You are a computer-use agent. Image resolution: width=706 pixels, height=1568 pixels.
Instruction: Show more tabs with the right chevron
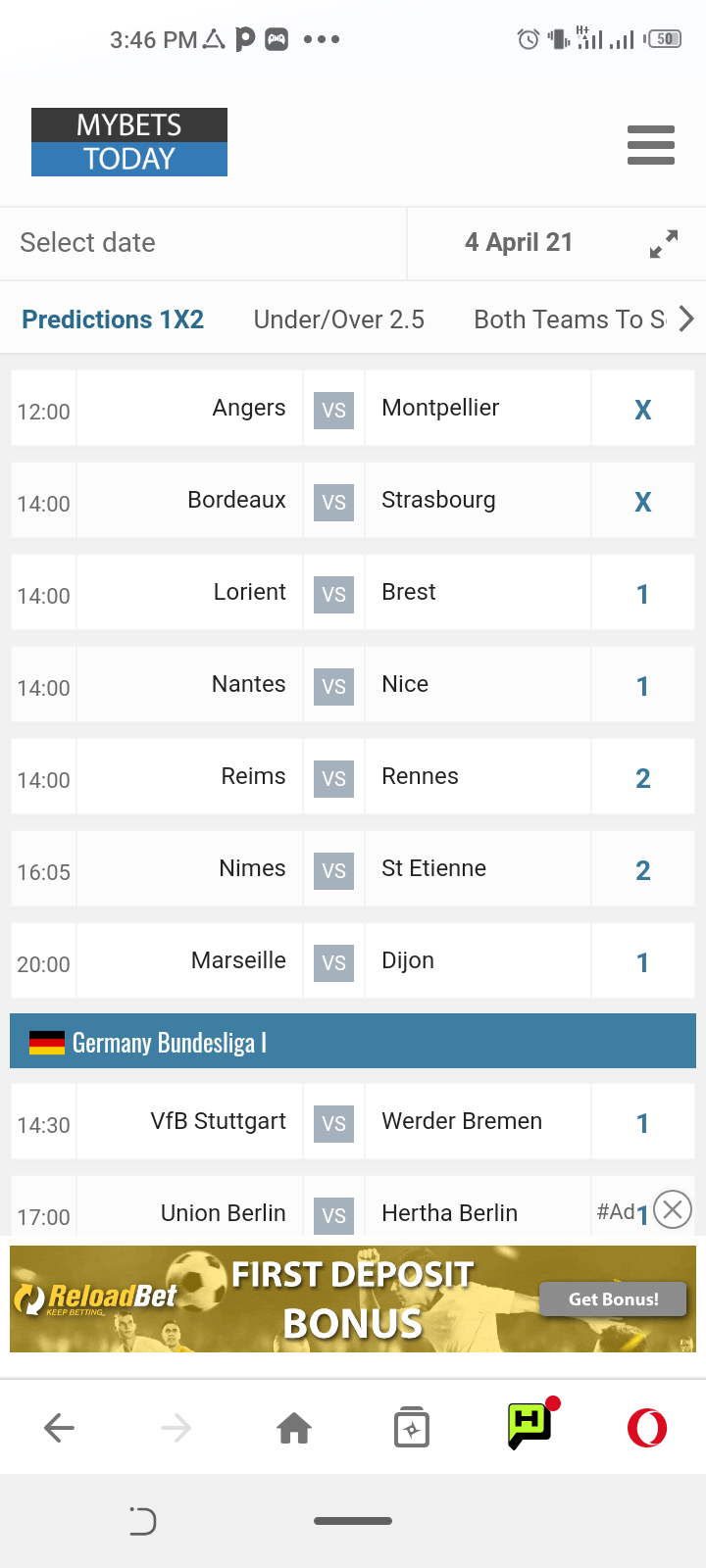(686, 318)
